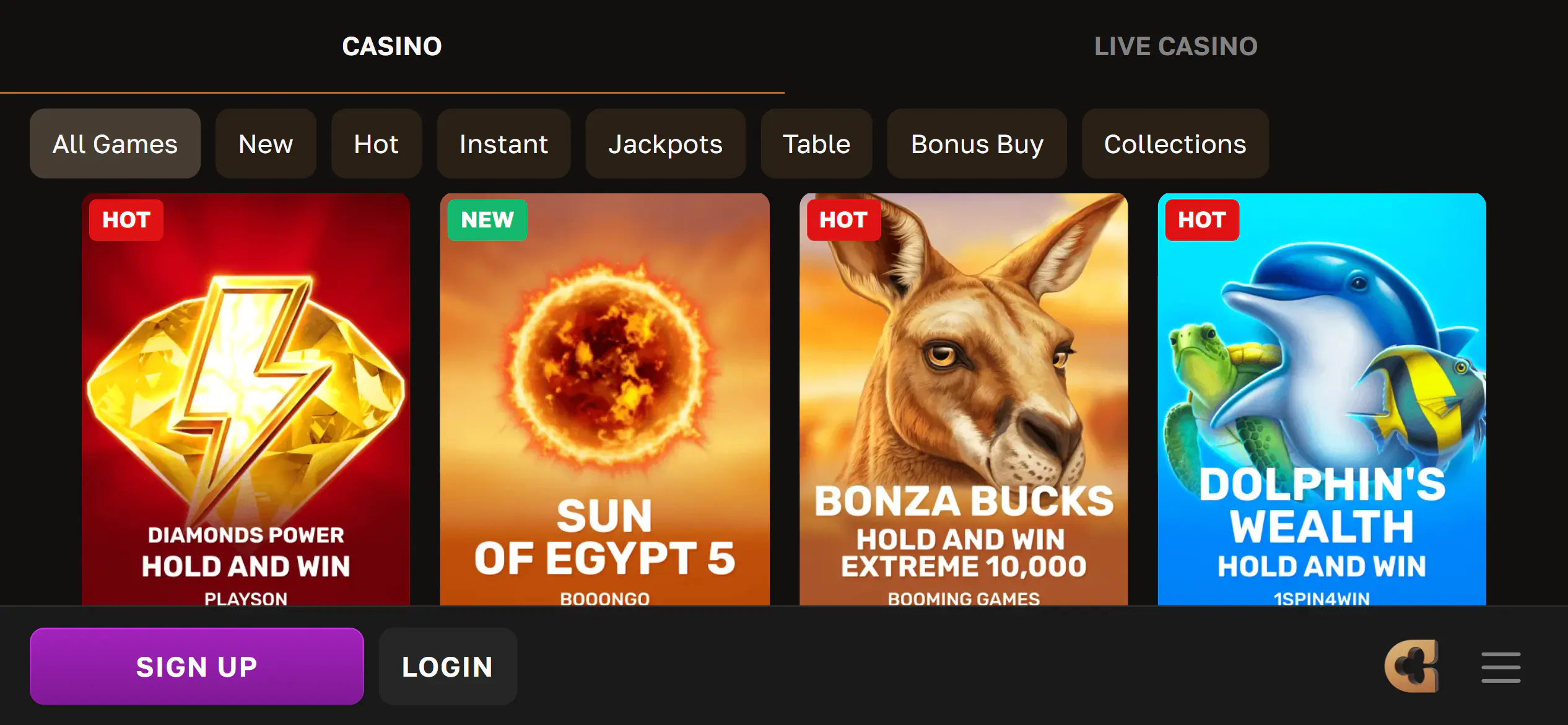This screenshot has height=725, width=1568.
Task: Tap the casino club logo icon
Action: (x=1412, y=666)
